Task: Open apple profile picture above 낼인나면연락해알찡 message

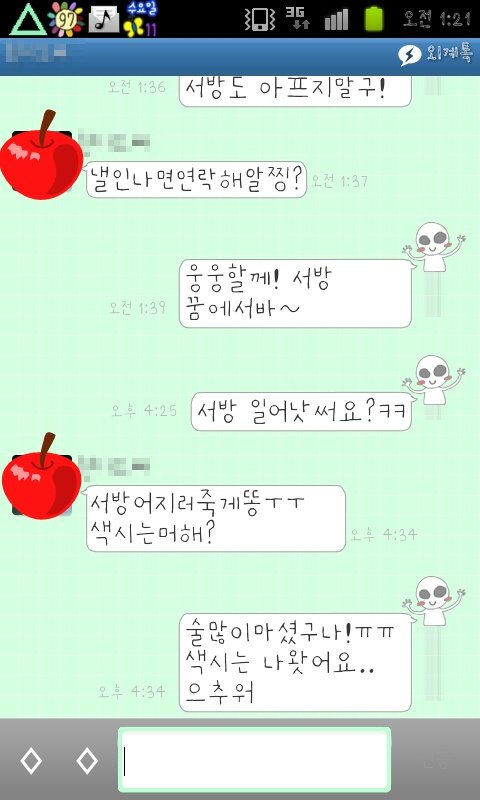Action: click(41, 156)
